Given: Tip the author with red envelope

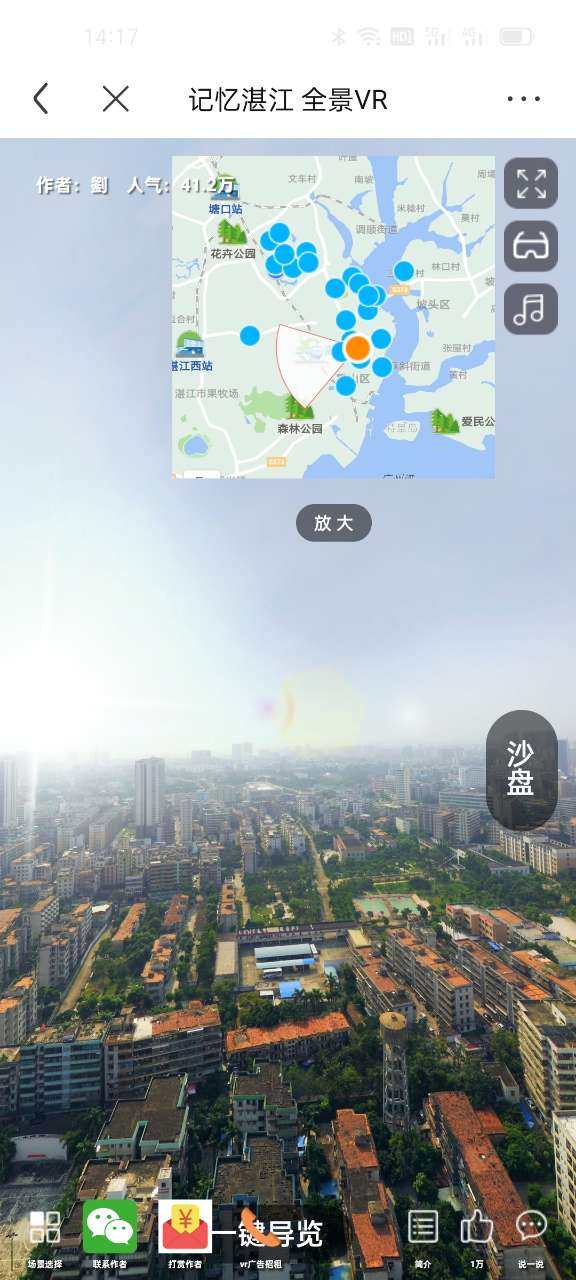Looking at the screenshot, I should pyautogui.click(x=185, y=1235).
